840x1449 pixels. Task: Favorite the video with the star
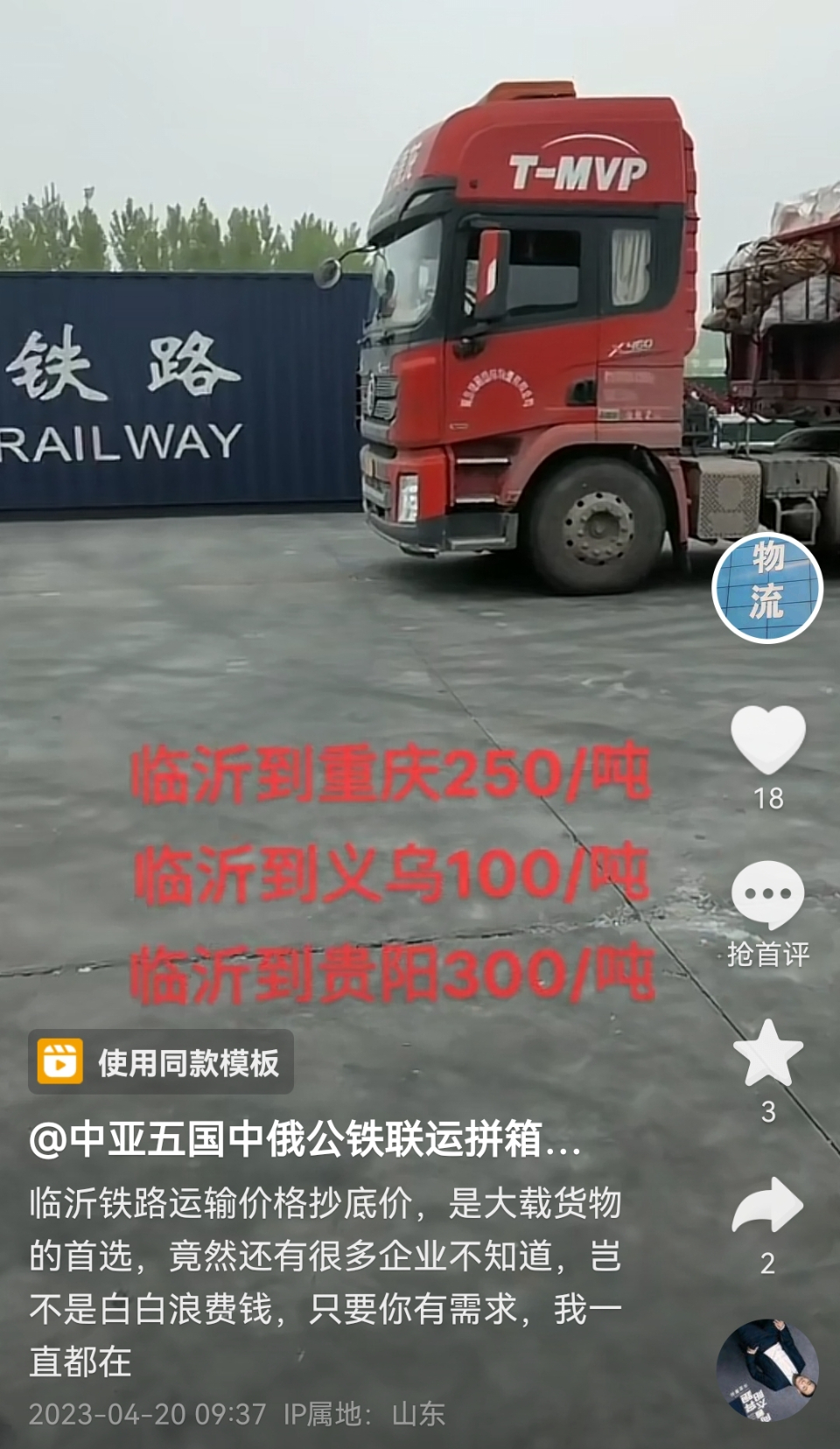[767, 1053]
